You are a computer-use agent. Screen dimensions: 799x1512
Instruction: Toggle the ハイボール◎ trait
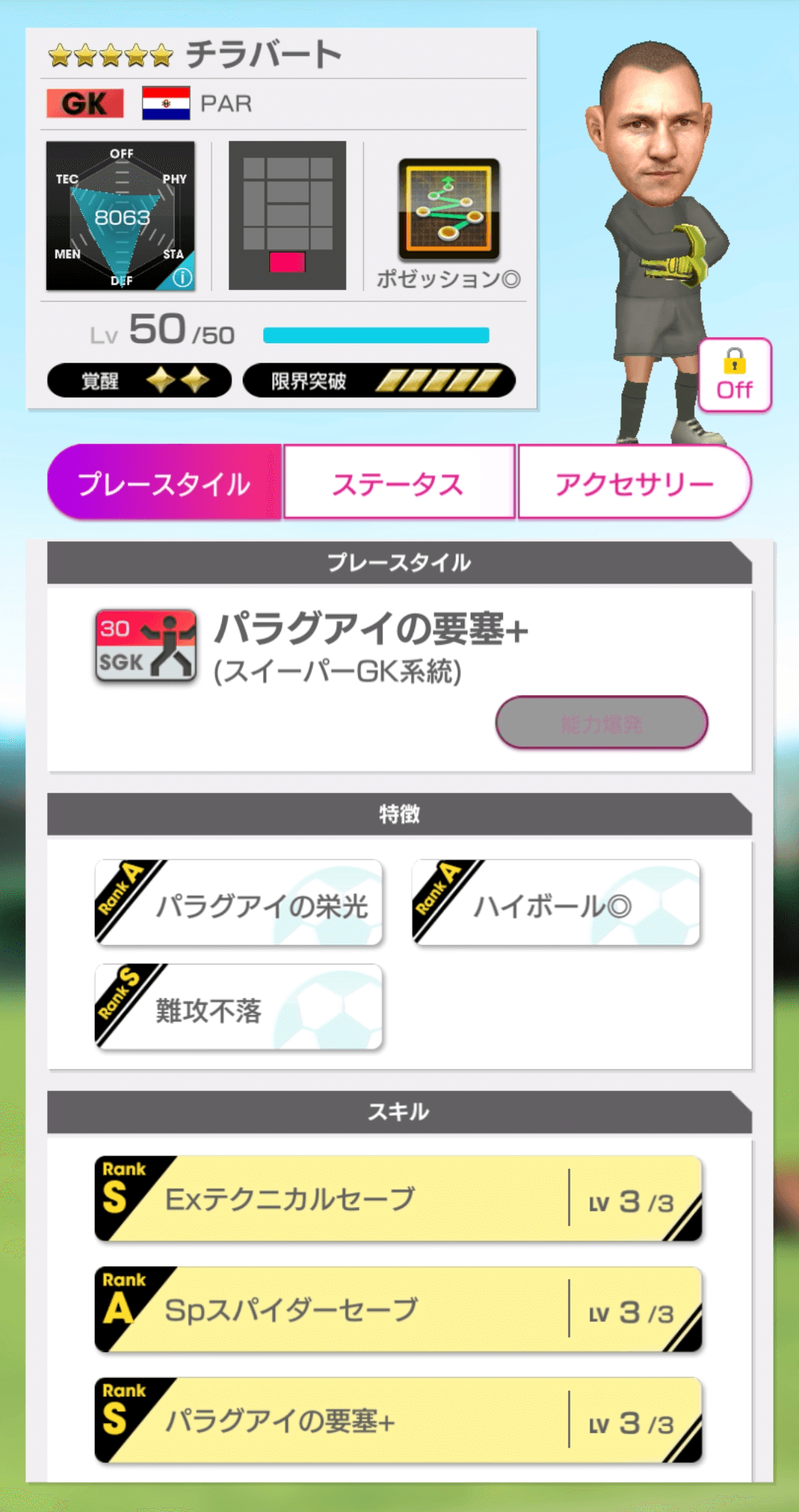tap(553, 904)
